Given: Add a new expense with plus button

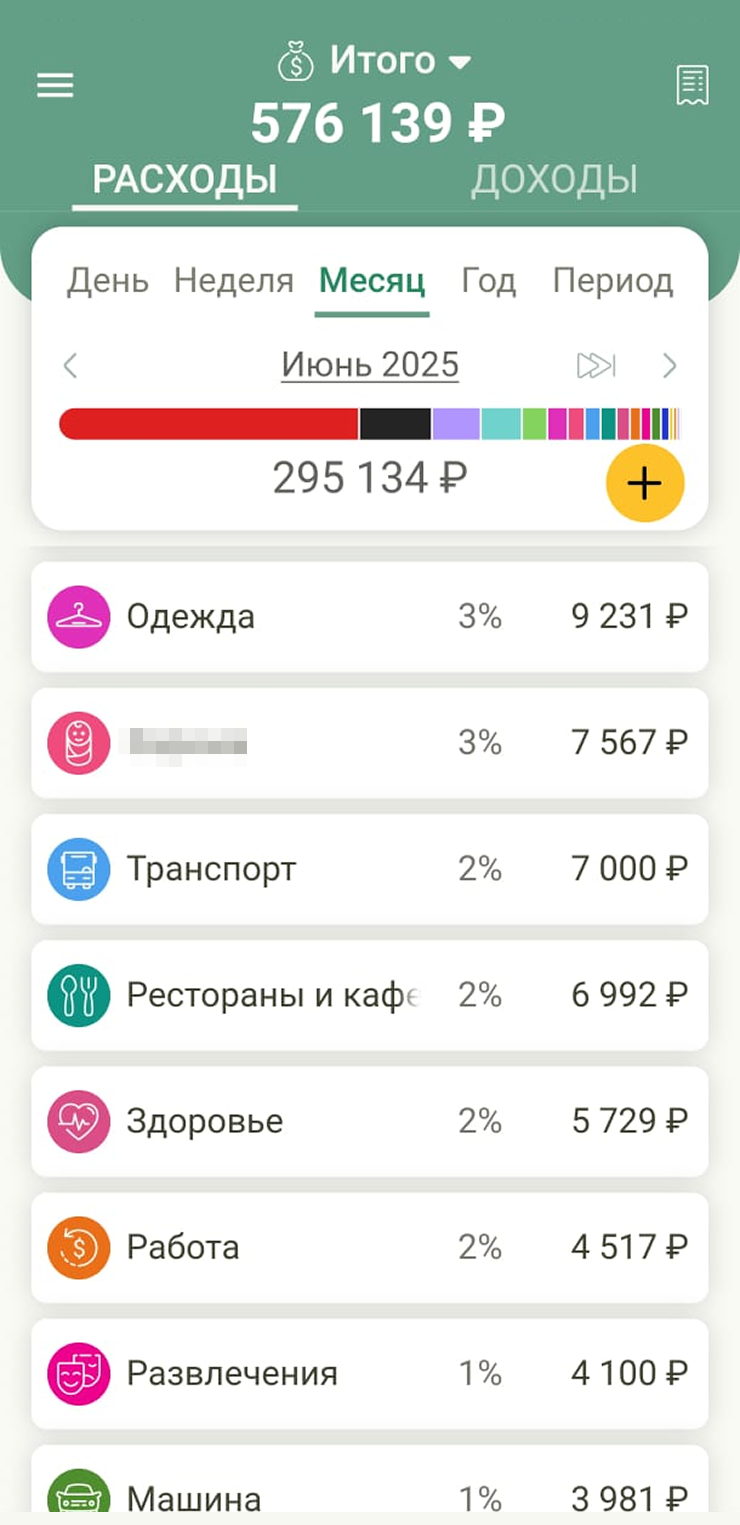Looking at the screenshot, I should [x=645, y=484].
